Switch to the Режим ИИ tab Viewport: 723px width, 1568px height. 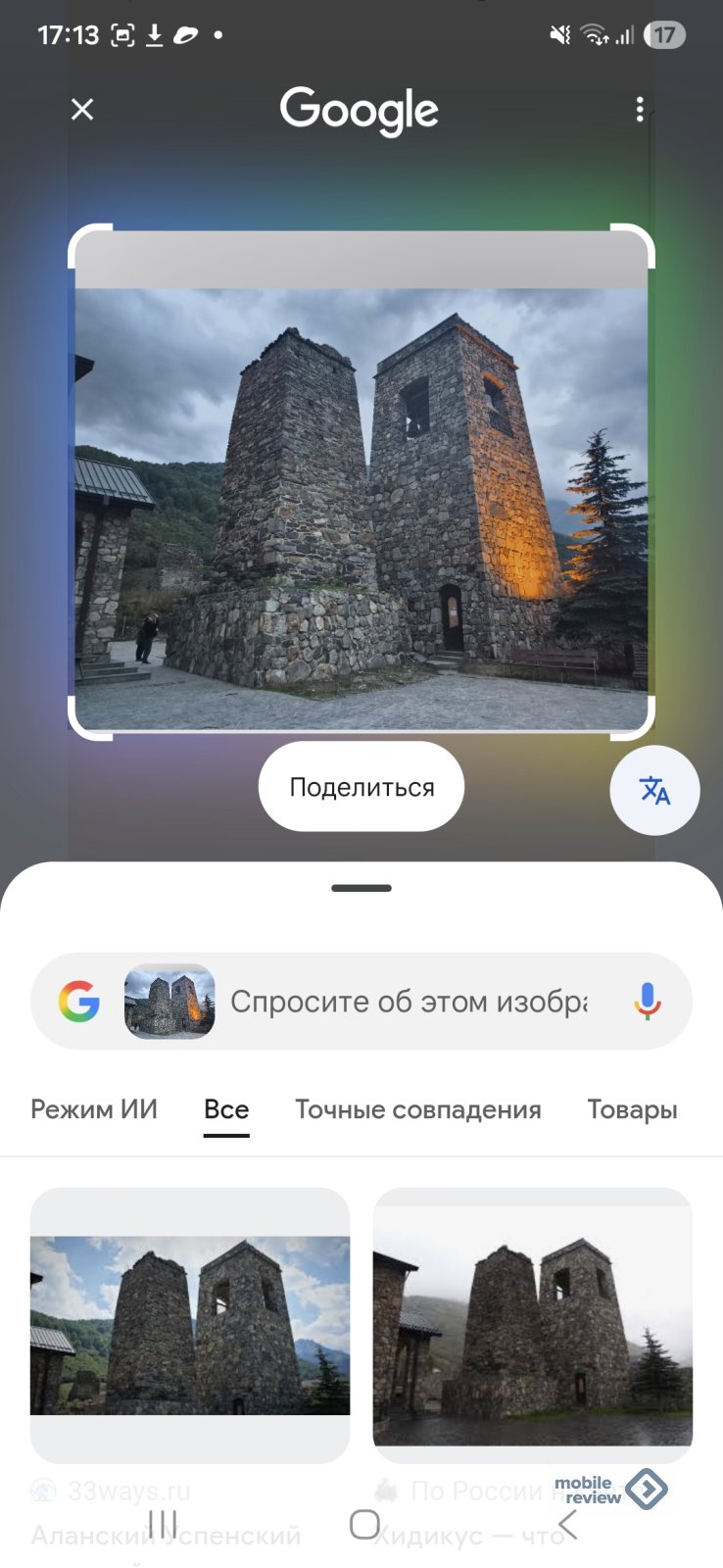[94, 1109]
